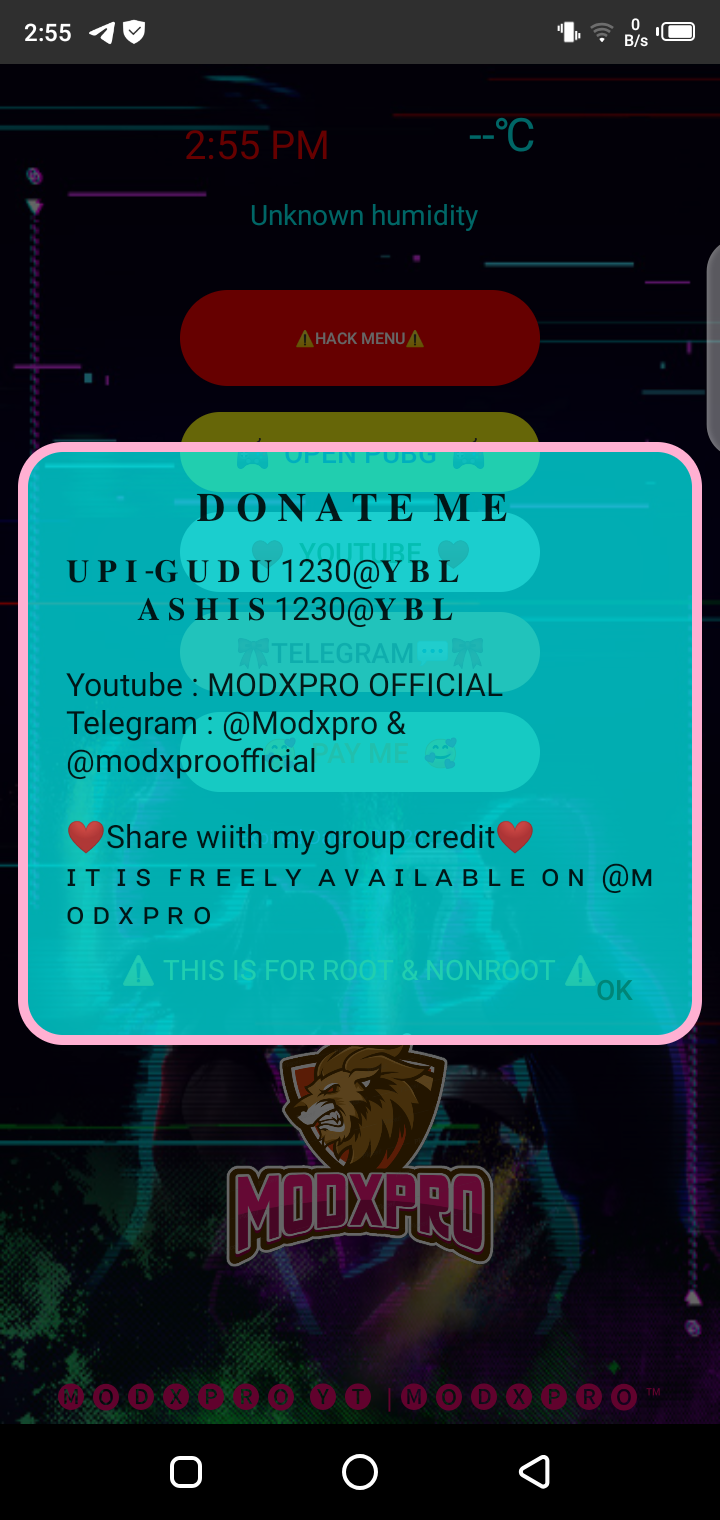Go back using the navigation bar
720x1520 pixels.
534,1472
